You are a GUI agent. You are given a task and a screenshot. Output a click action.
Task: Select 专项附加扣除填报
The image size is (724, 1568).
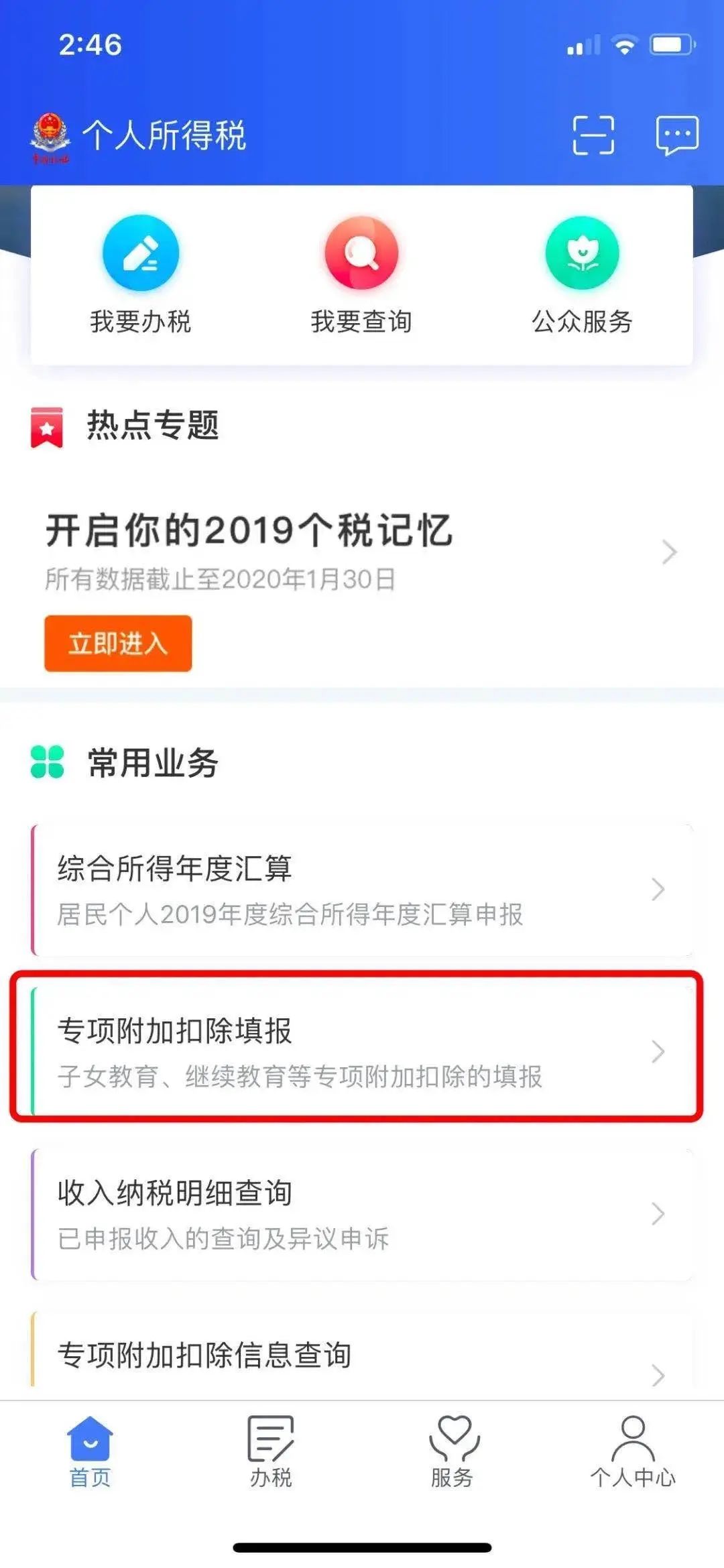point(362,1051)
